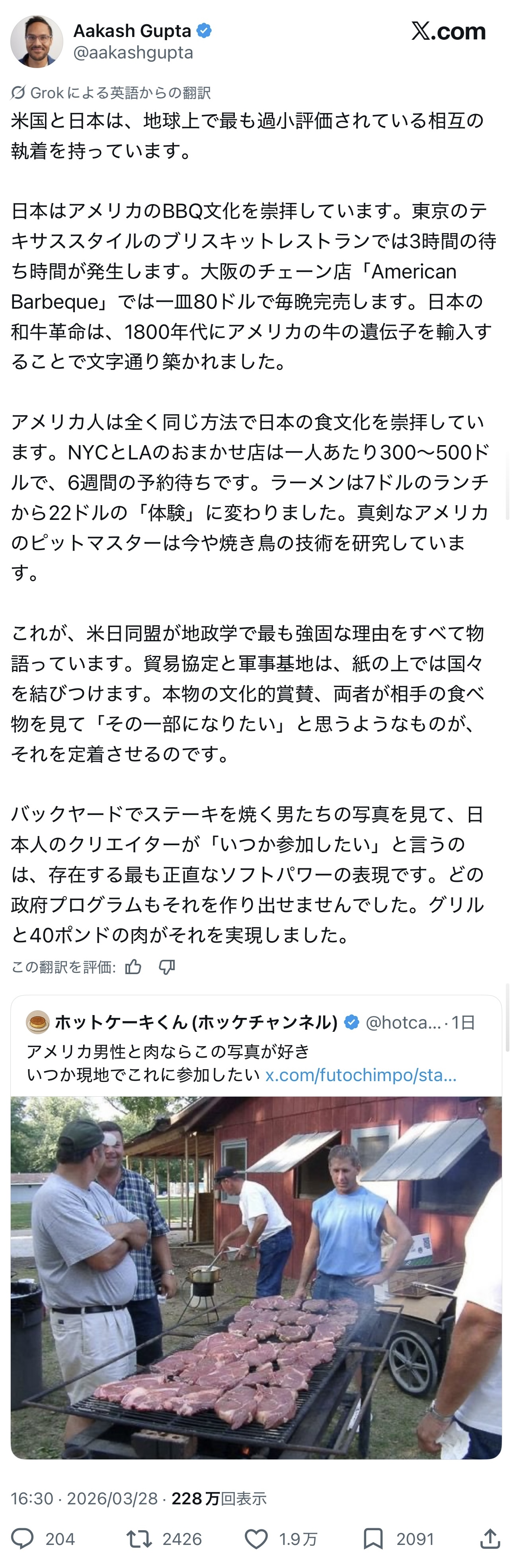Like Aakash Gupta's post

pos(256,1539)
